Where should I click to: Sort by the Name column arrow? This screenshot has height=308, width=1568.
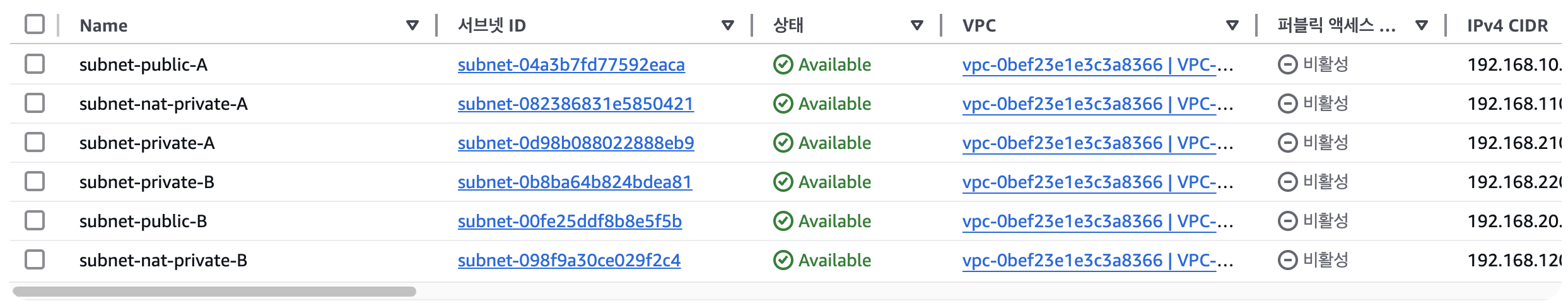tap(412, 25)
